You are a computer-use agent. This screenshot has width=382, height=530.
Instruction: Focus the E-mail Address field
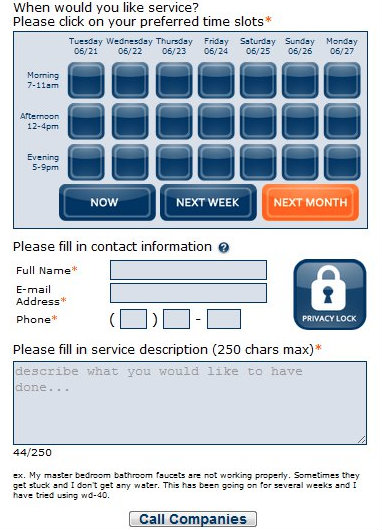point(188,293)
